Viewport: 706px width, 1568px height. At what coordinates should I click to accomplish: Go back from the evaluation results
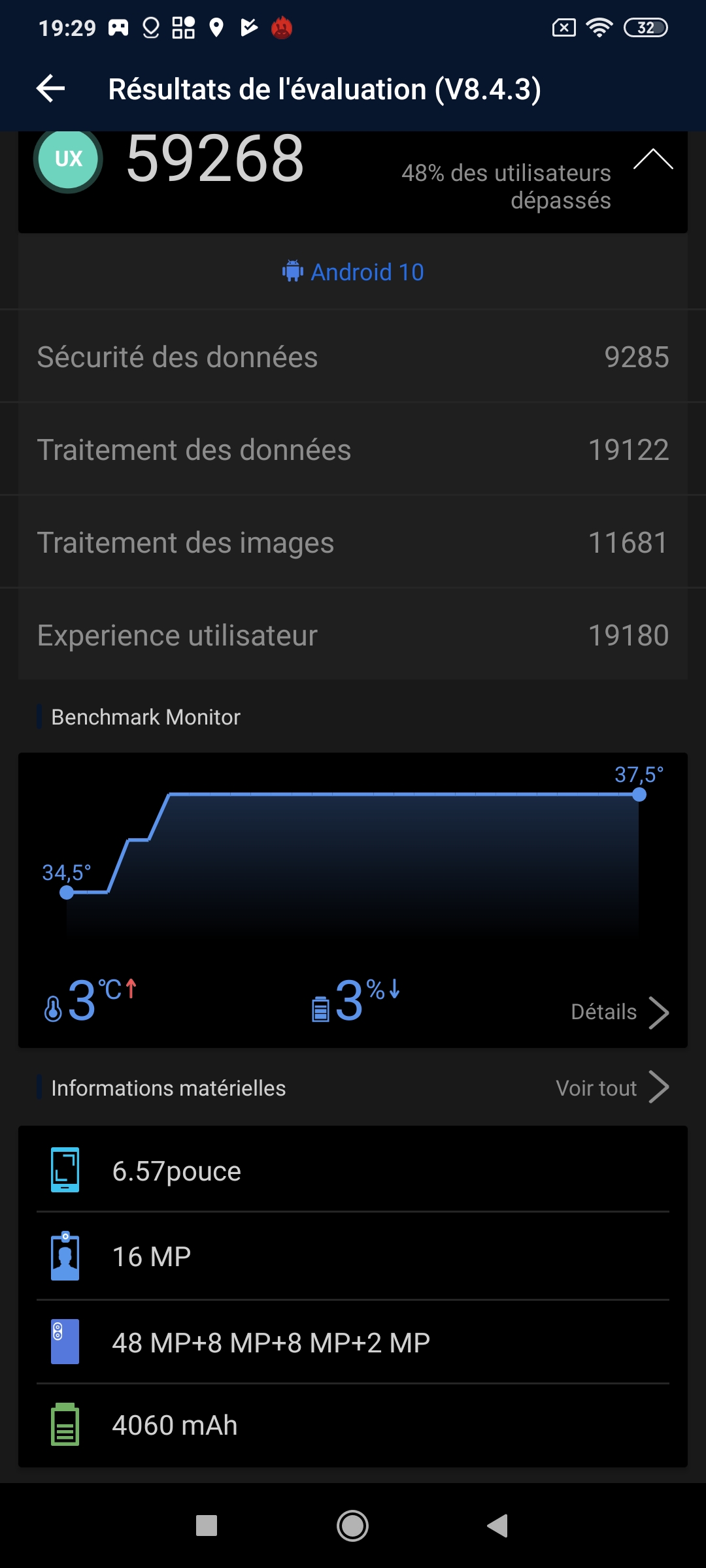tap(51, 89)
